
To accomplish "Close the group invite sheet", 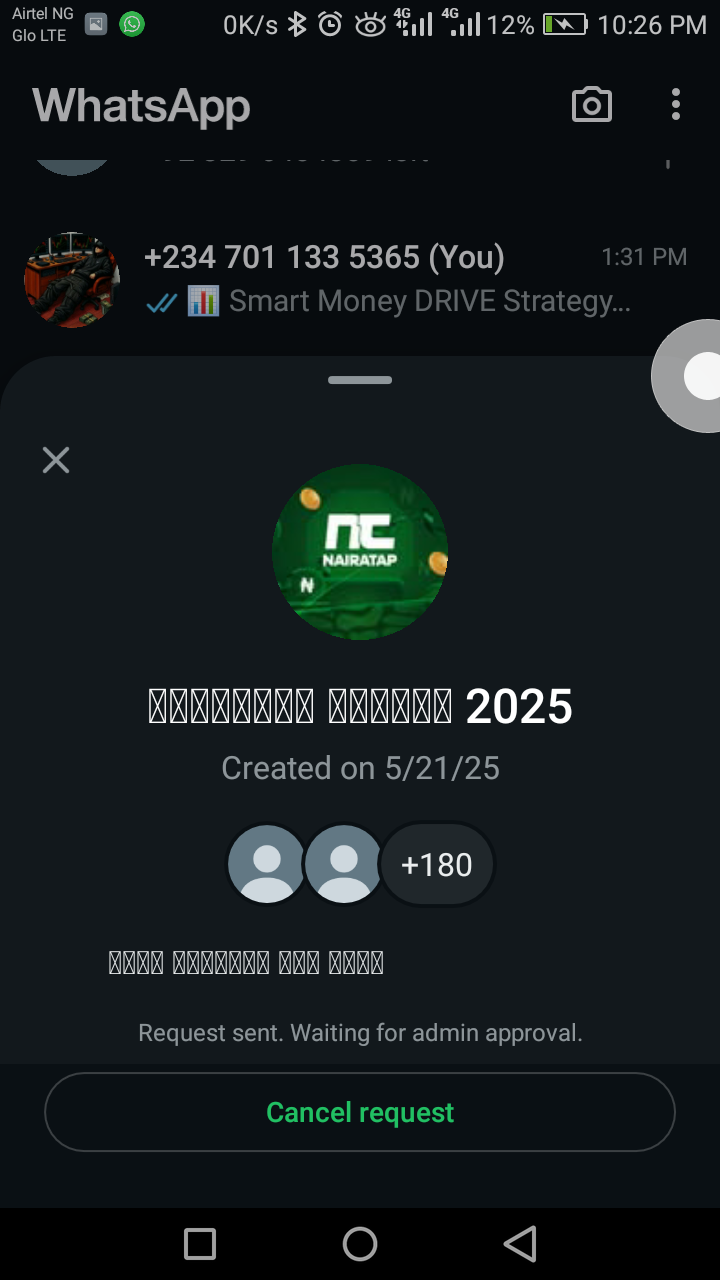I will pos(56,460).
